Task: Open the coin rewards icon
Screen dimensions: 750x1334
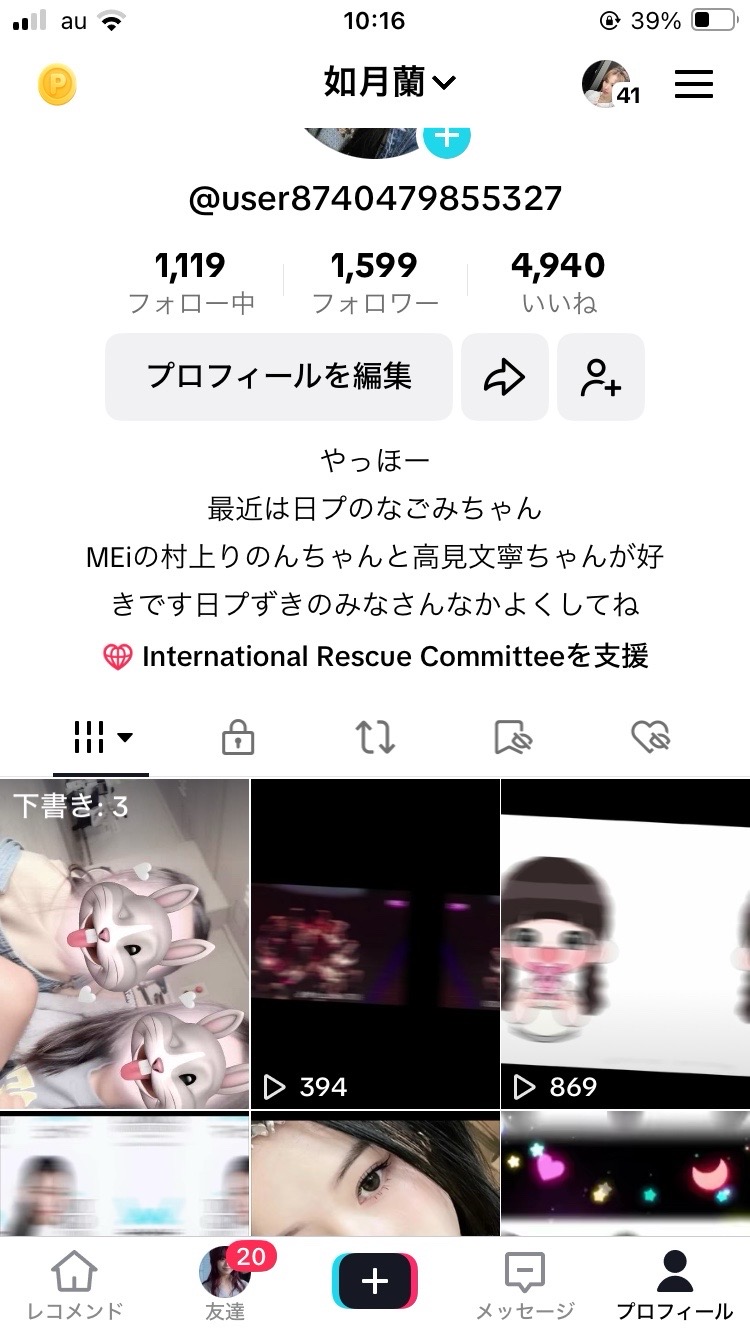Action: tap(57, 84)
